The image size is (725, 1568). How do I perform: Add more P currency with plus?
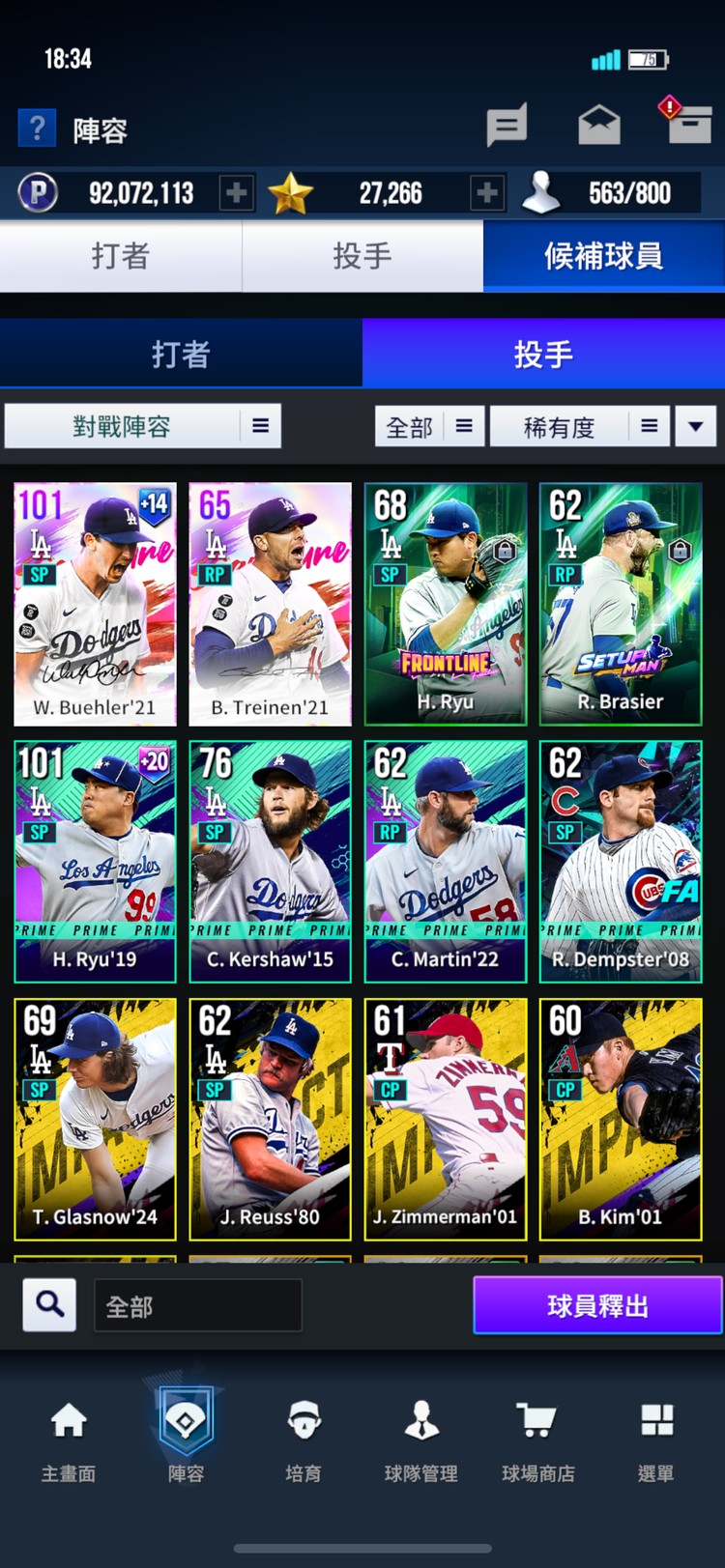[x=236, y=193]
